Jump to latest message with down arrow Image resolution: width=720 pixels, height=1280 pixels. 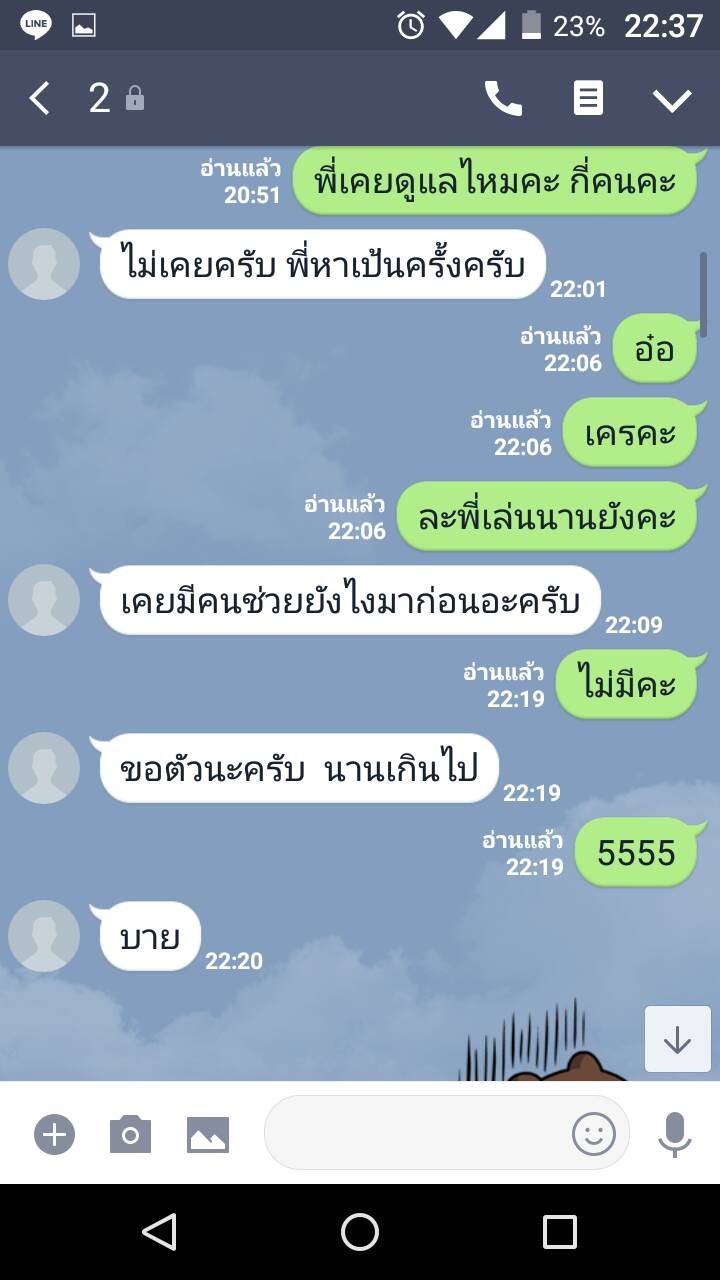click(x=677, y=1039)
